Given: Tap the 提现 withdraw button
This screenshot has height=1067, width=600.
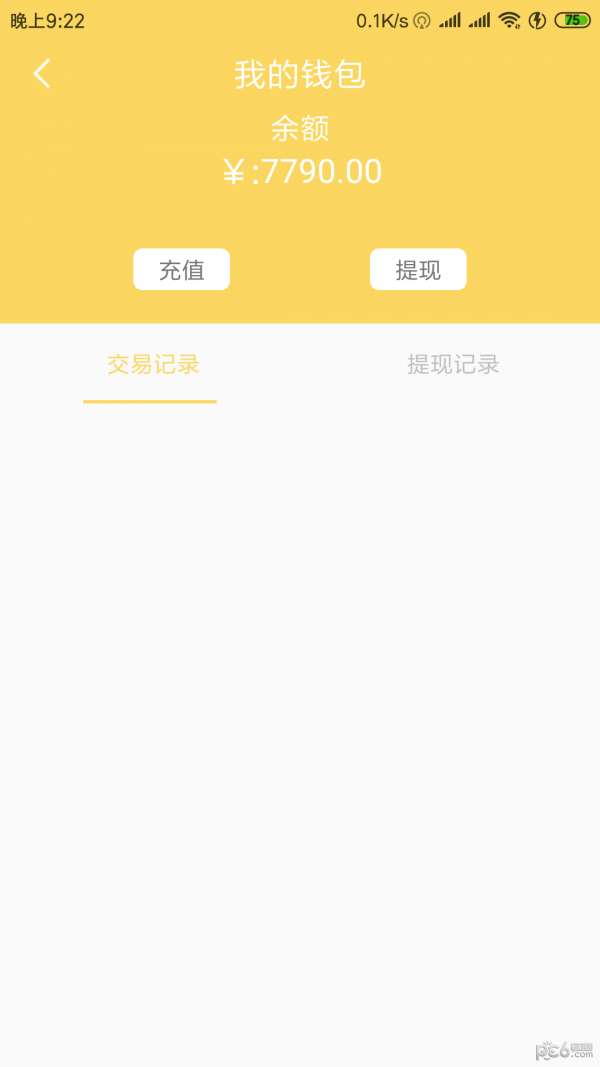Looking at the screenshot, I should (x=418, y=269).
